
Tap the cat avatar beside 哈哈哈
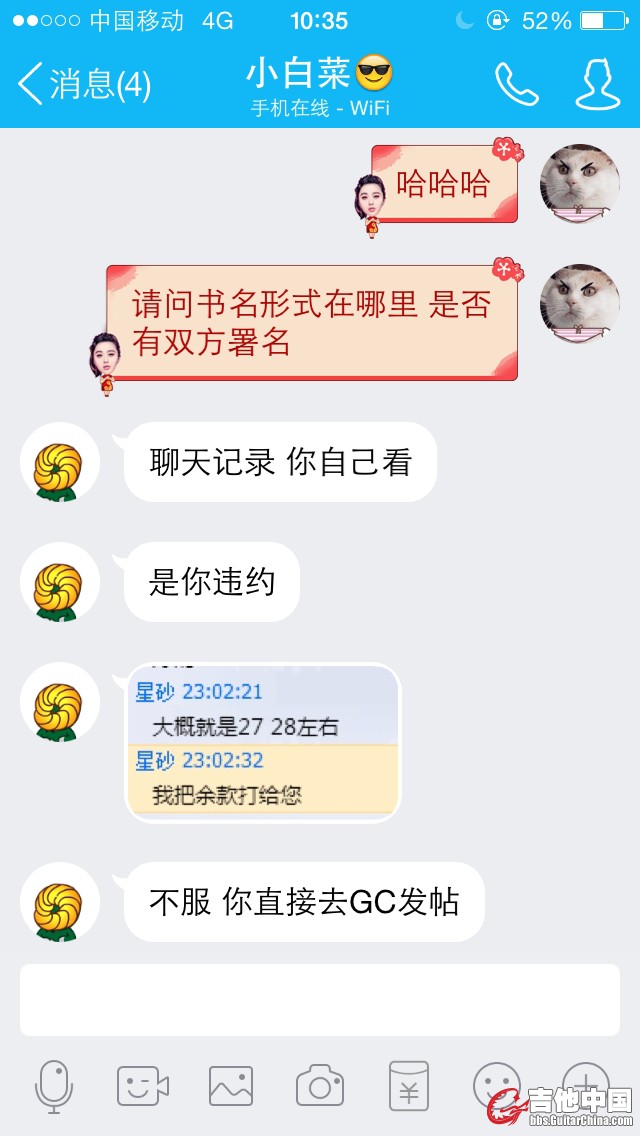pos(580,184)
